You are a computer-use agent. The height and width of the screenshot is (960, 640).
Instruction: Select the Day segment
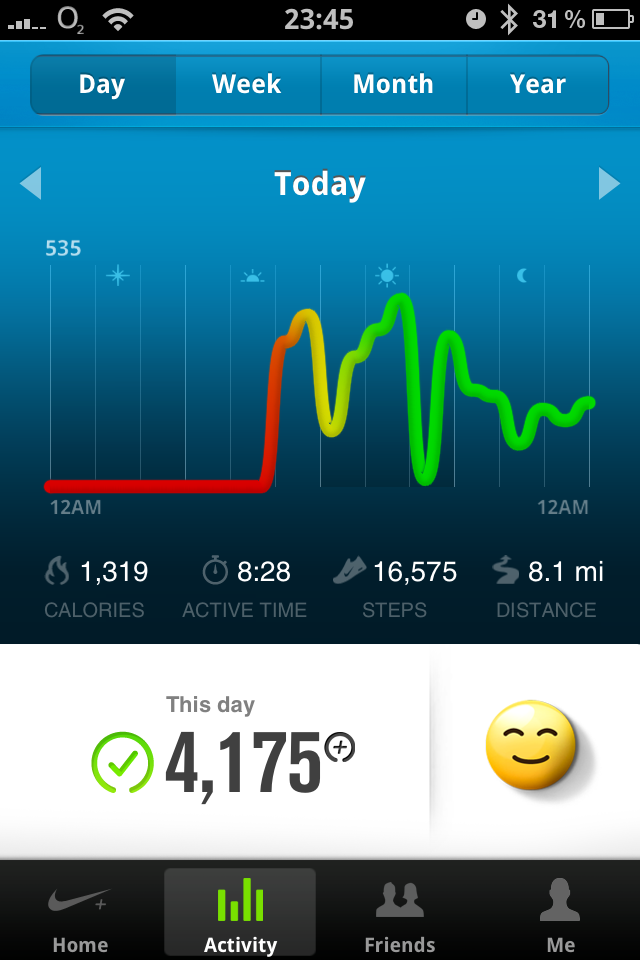103,84
